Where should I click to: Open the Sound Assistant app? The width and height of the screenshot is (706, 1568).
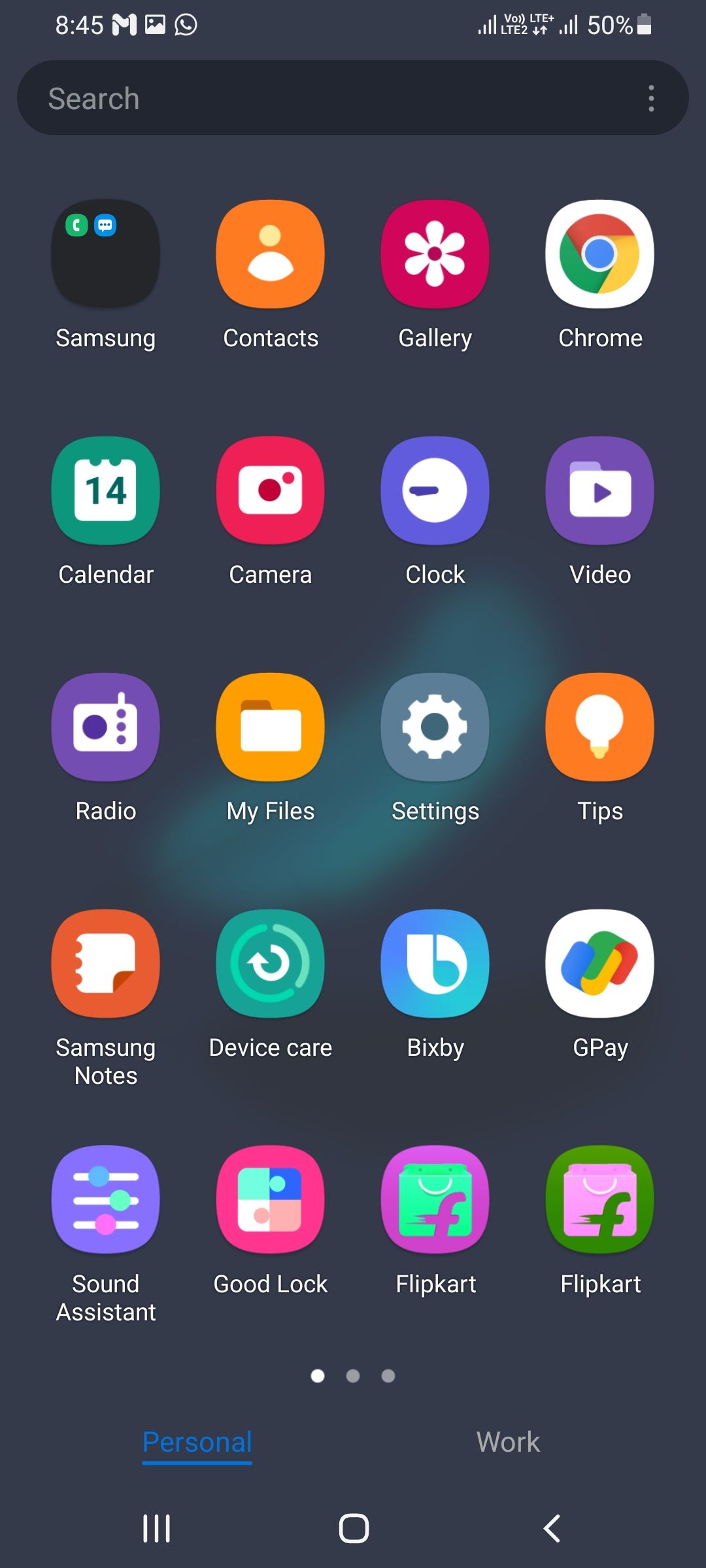(105, 1200)
